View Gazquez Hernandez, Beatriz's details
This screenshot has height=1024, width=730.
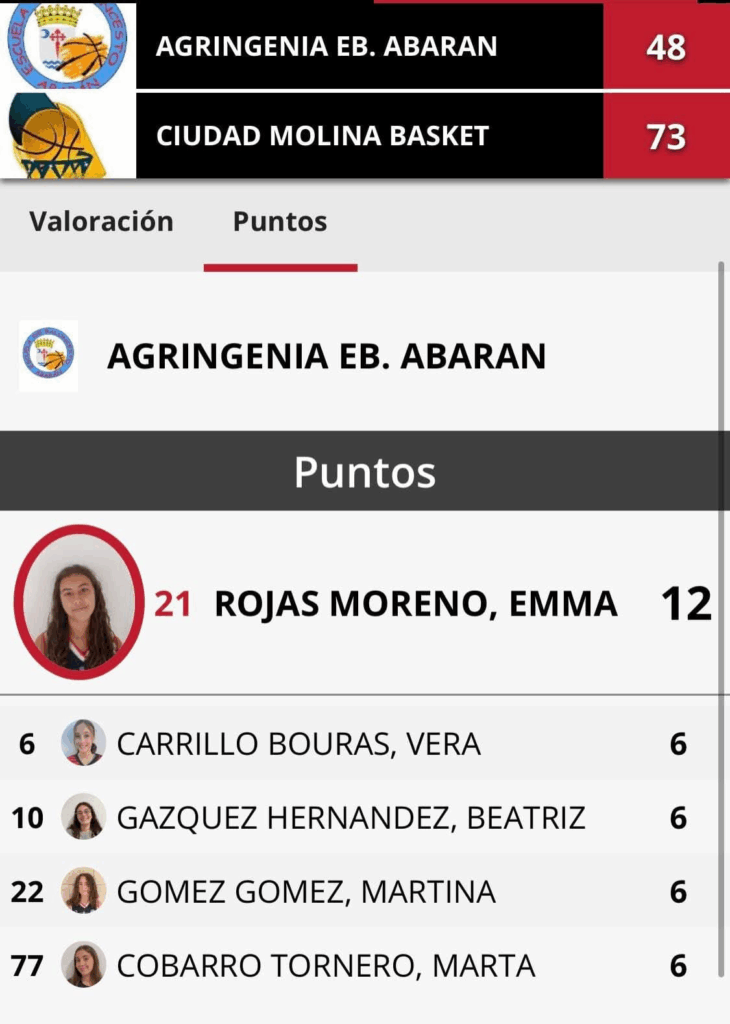[x=350, y=818]
